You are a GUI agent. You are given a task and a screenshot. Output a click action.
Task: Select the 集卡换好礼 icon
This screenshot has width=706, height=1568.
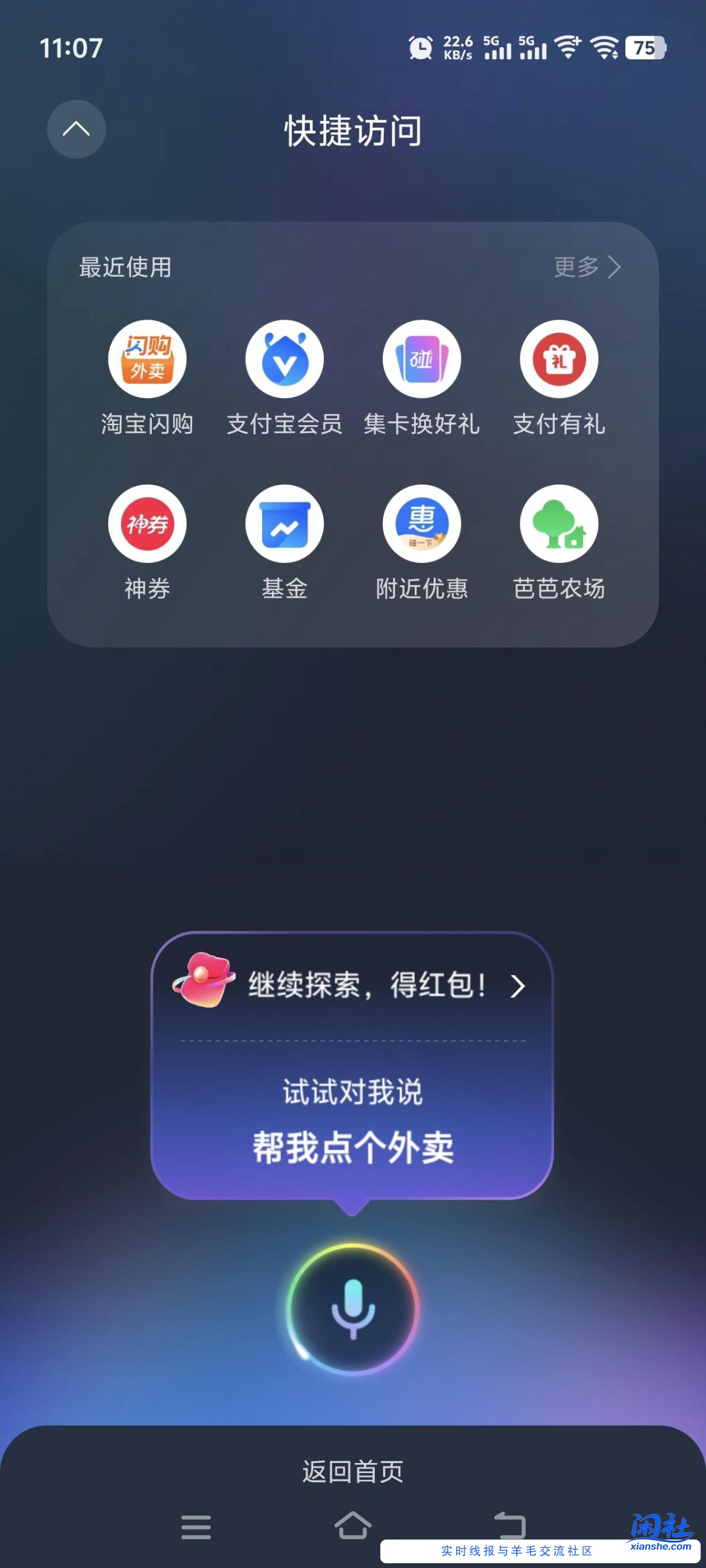422,360
